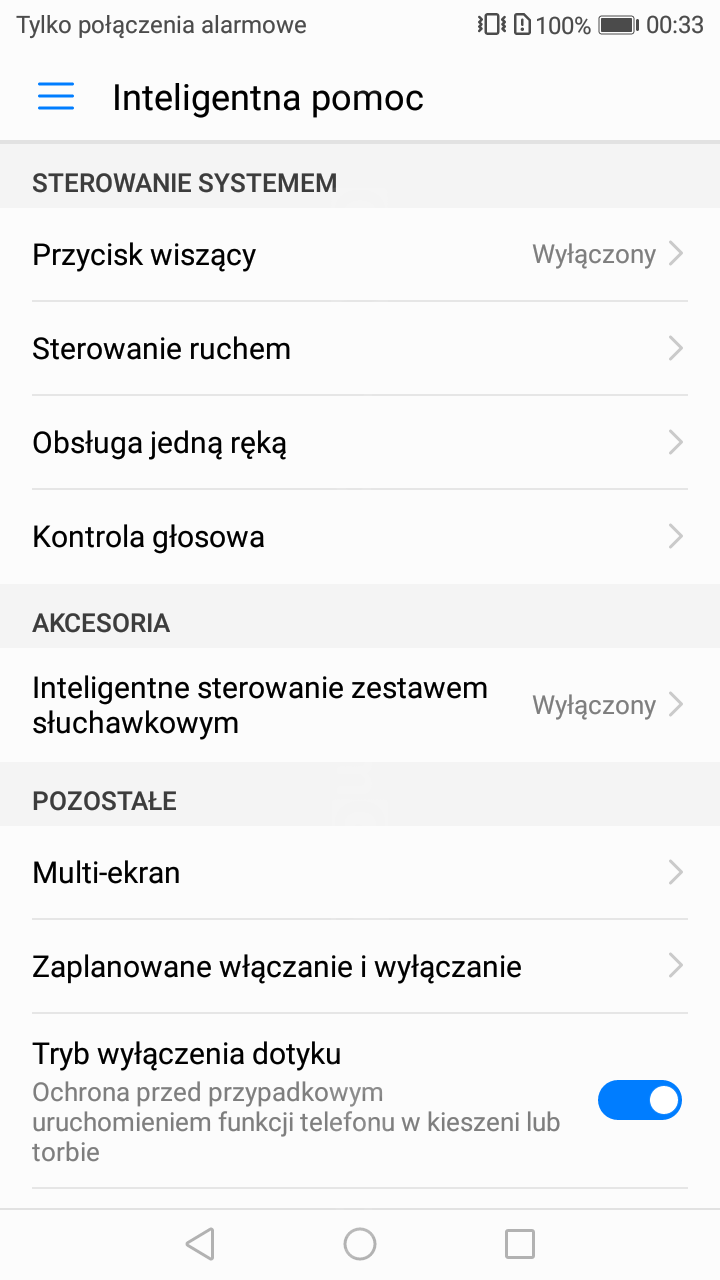Open Multi-ekran settings
The image size is (720, 1280).
tap(360, 872)
